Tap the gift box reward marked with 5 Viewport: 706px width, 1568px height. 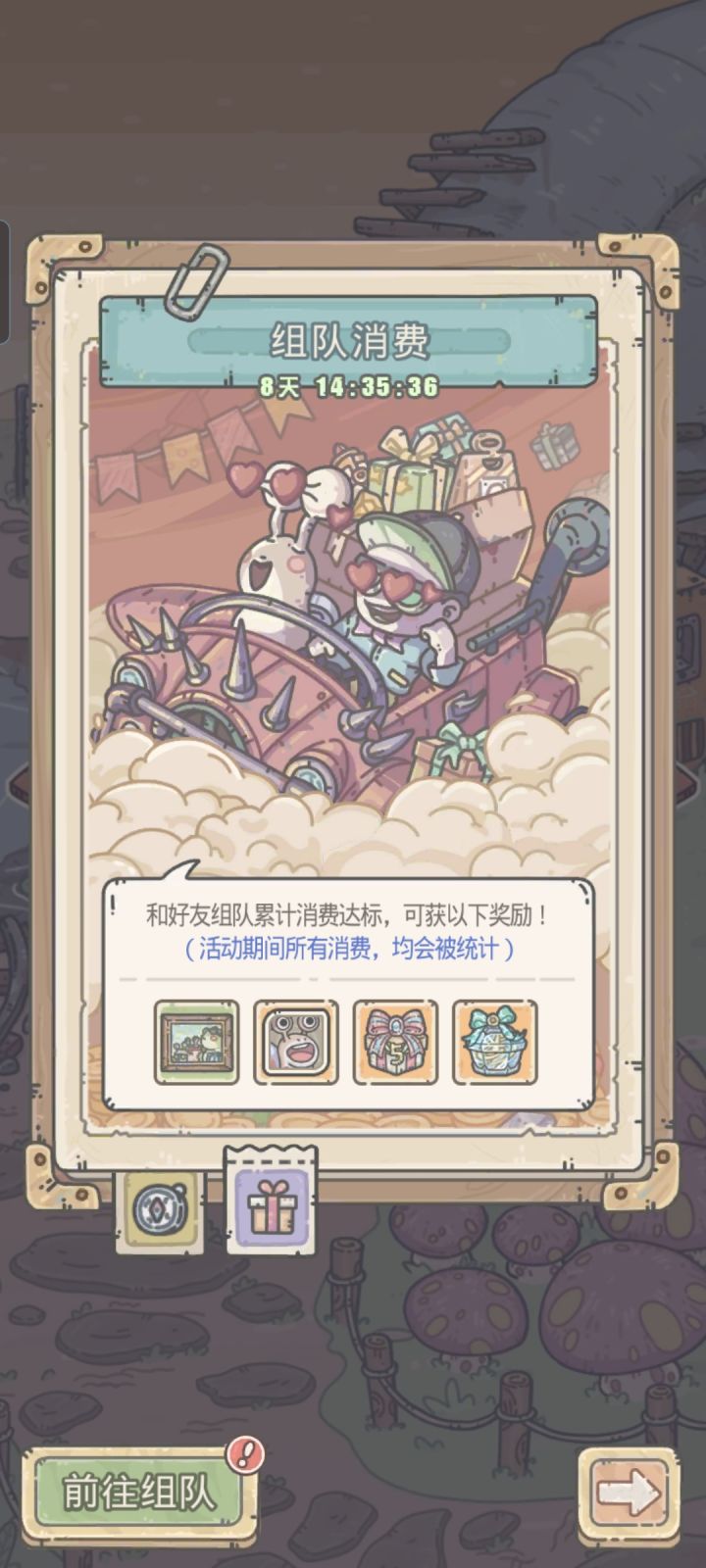click(x=397, y=1045)
